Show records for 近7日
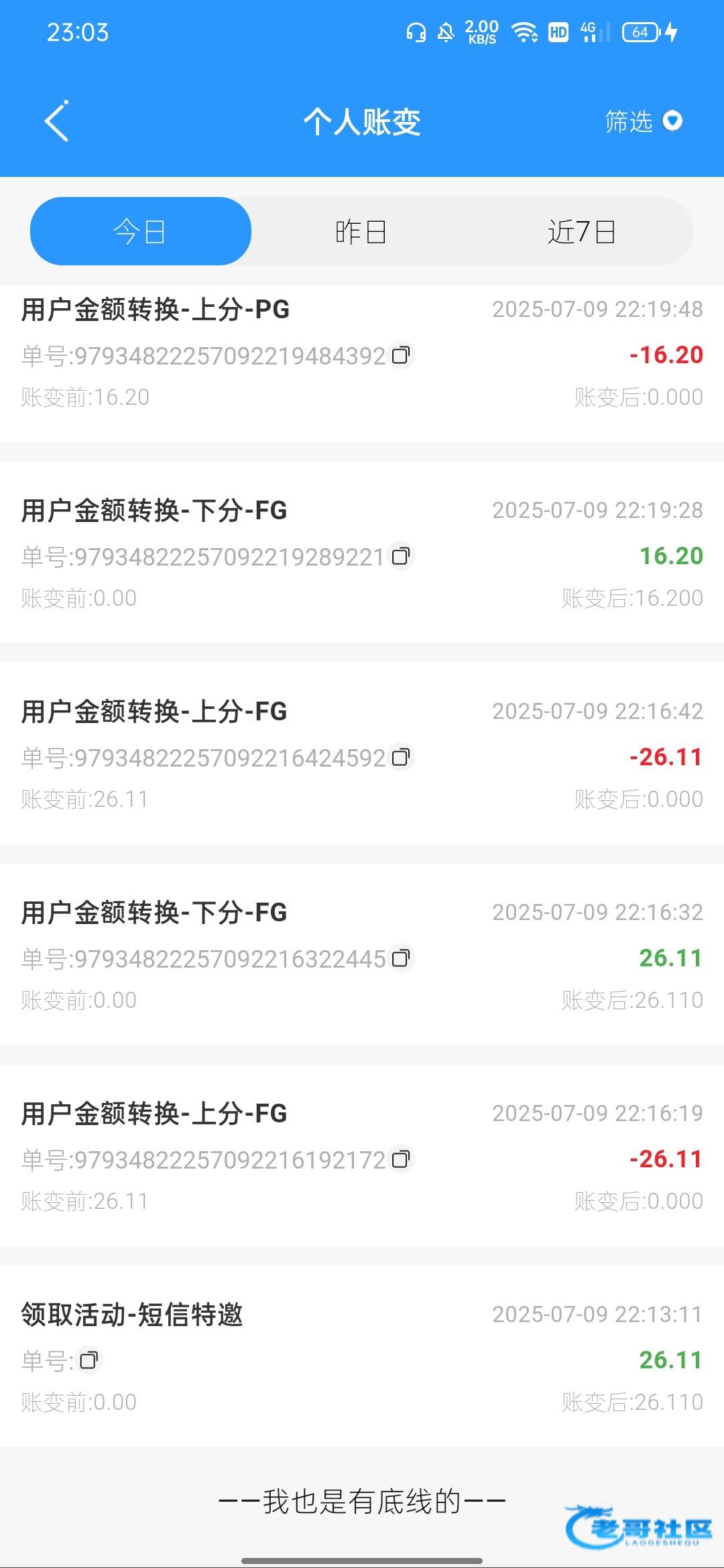This screenshot has width=724, height=1568. (x=581, y=232)
